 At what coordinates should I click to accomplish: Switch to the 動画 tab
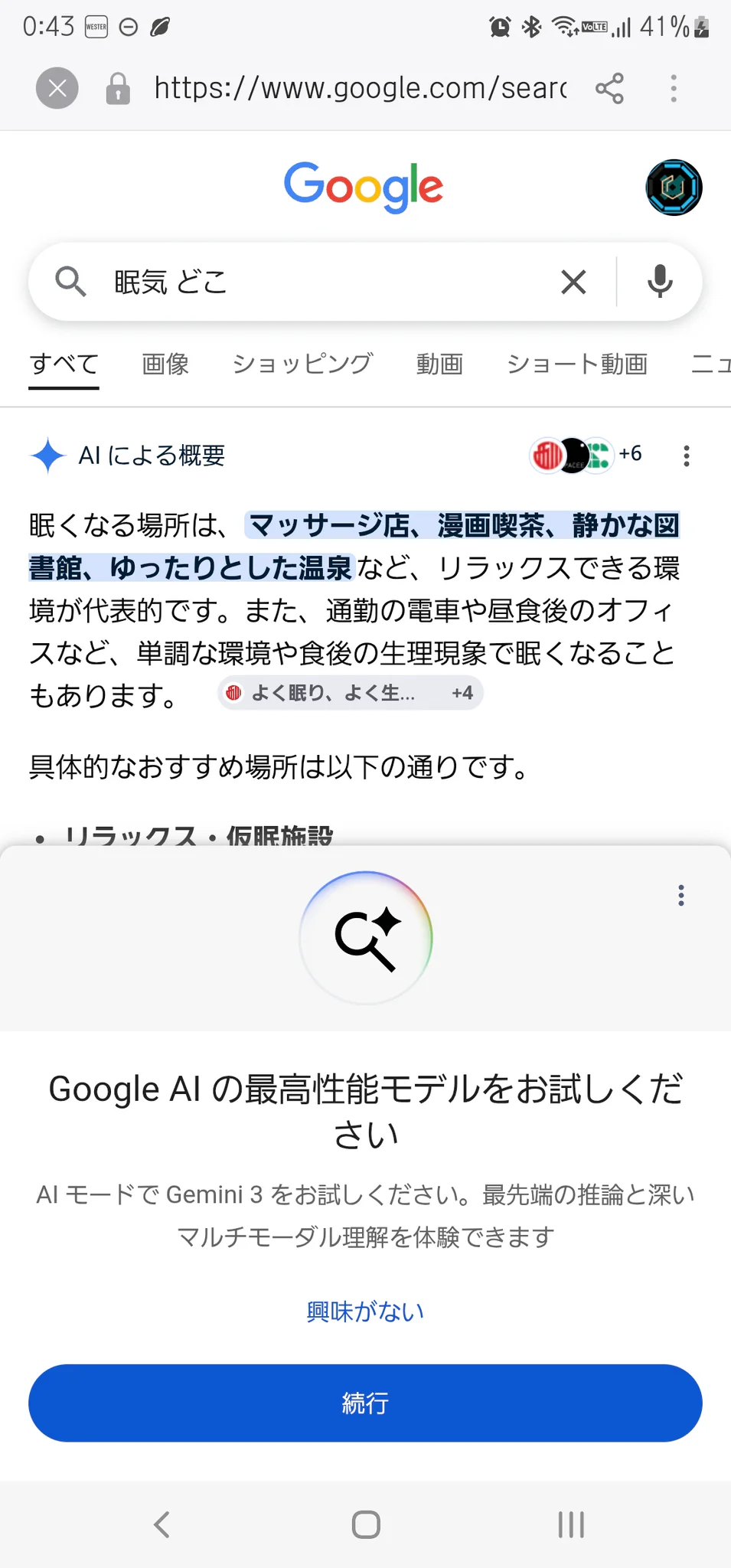pyautogui.click(x=439, y=364)
